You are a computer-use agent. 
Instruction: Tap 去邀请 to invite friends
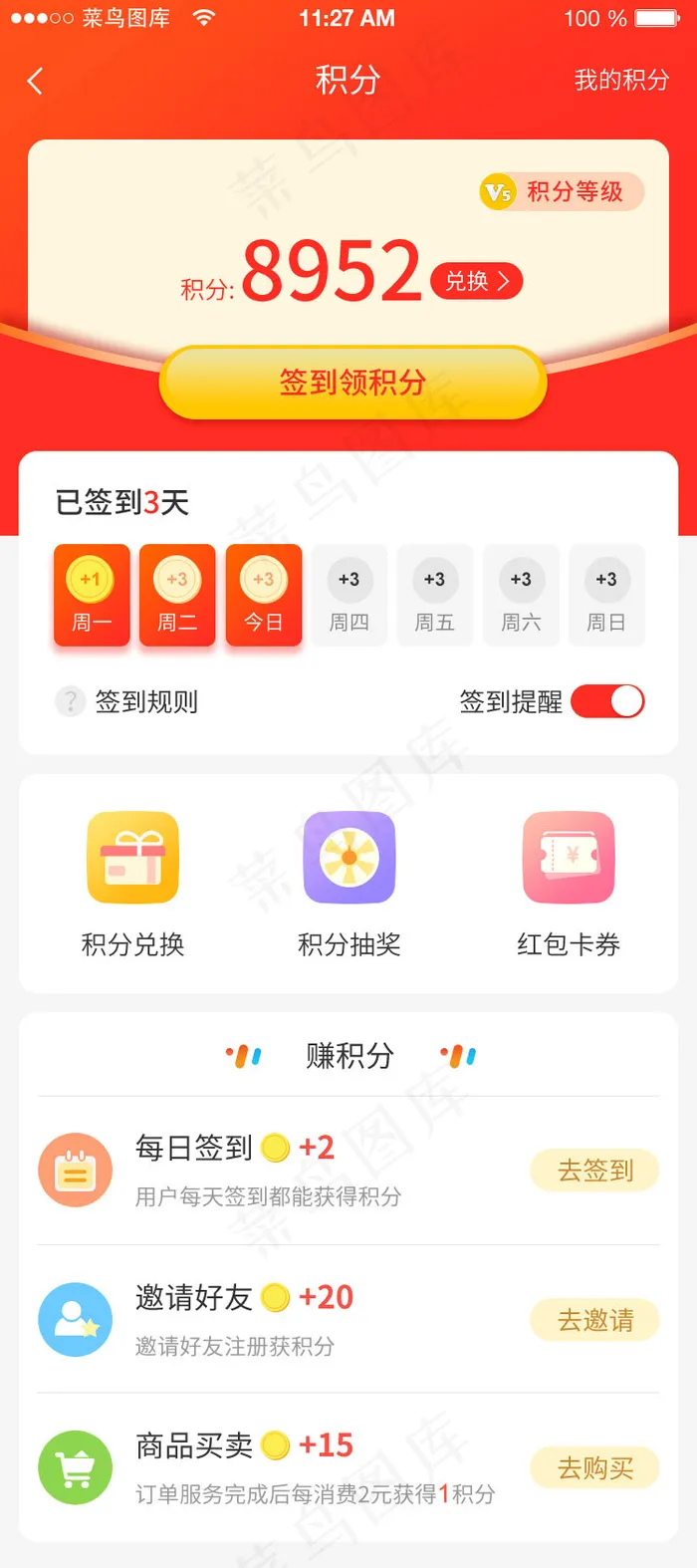tap(594, 1320)
